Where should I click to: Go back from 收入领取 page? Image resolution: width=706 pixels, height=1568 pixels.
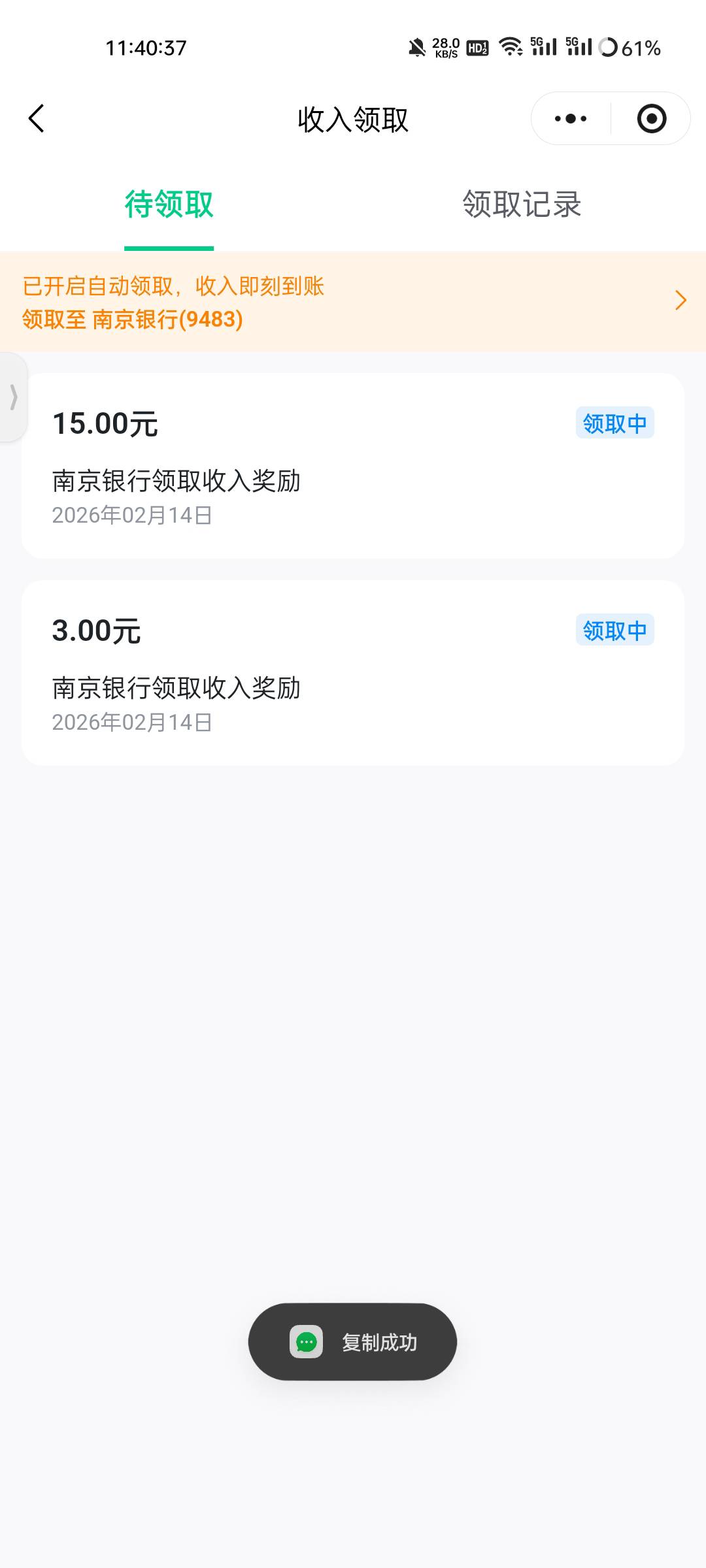pyautogui.click(x=37, y=119)
